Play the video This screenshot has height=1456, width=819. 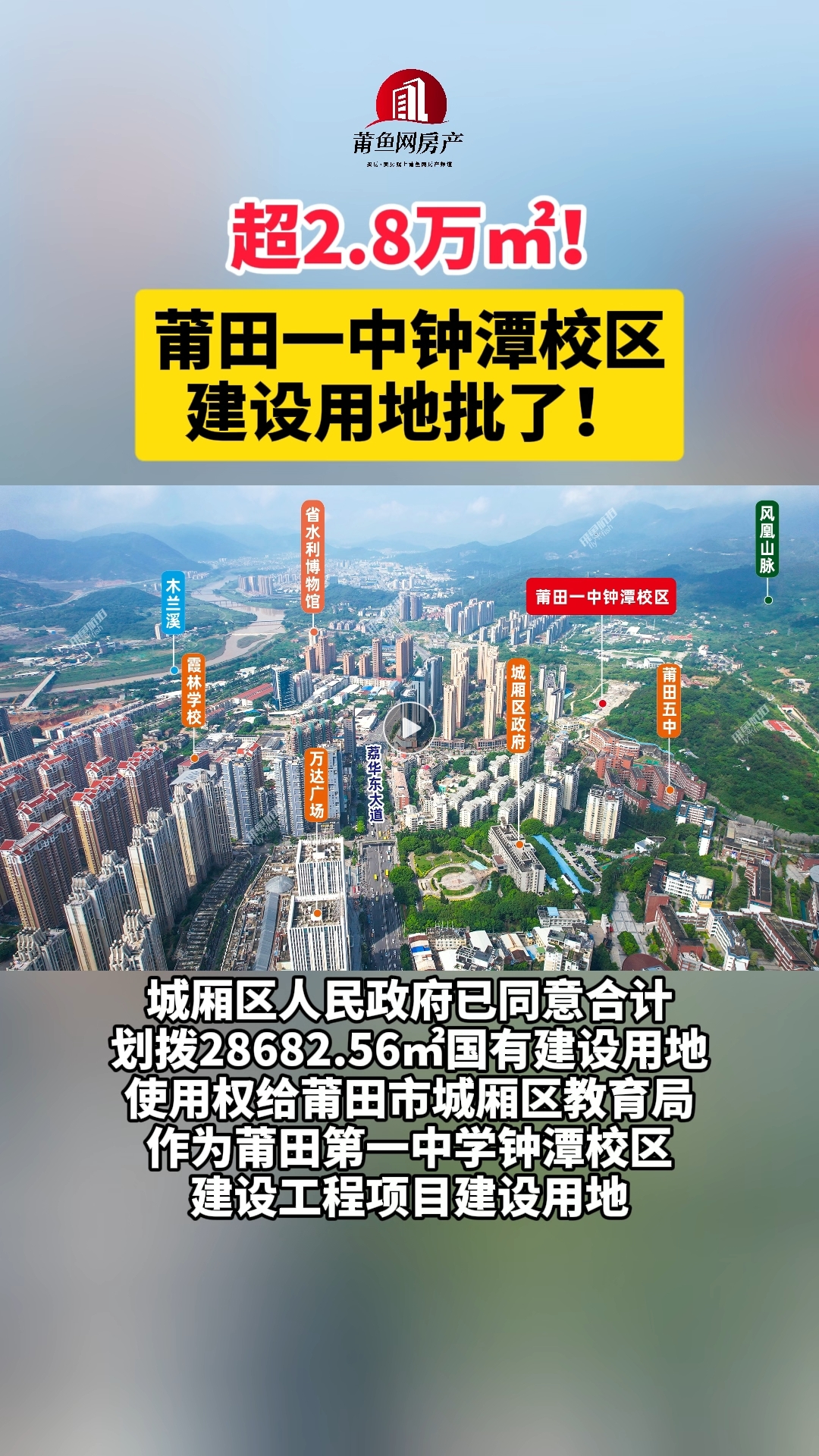coord(409,728)
